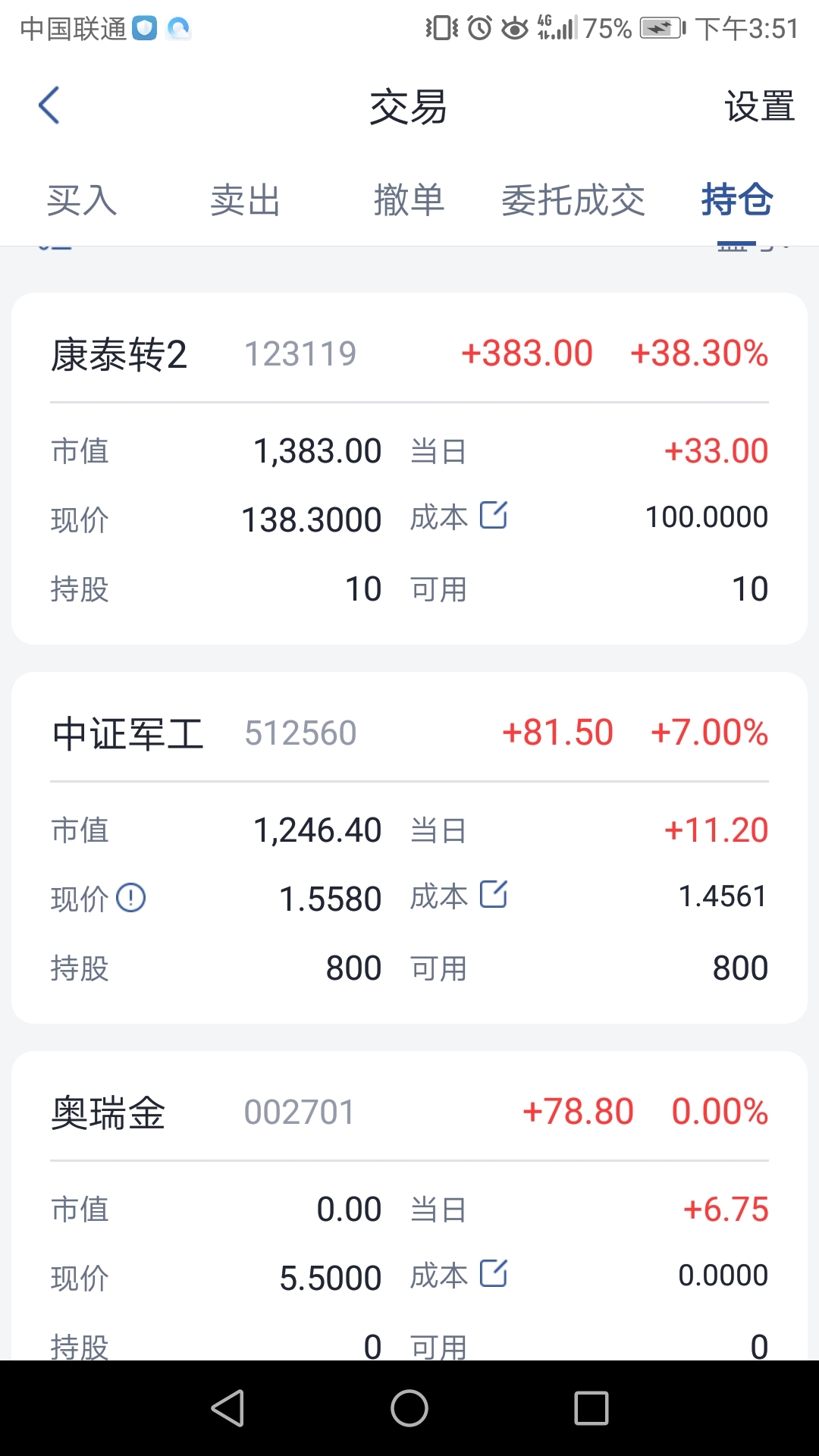Show price info next to 中证军工 现价
This screenshot has height=1456, width=819.
(x=130, y=899)
